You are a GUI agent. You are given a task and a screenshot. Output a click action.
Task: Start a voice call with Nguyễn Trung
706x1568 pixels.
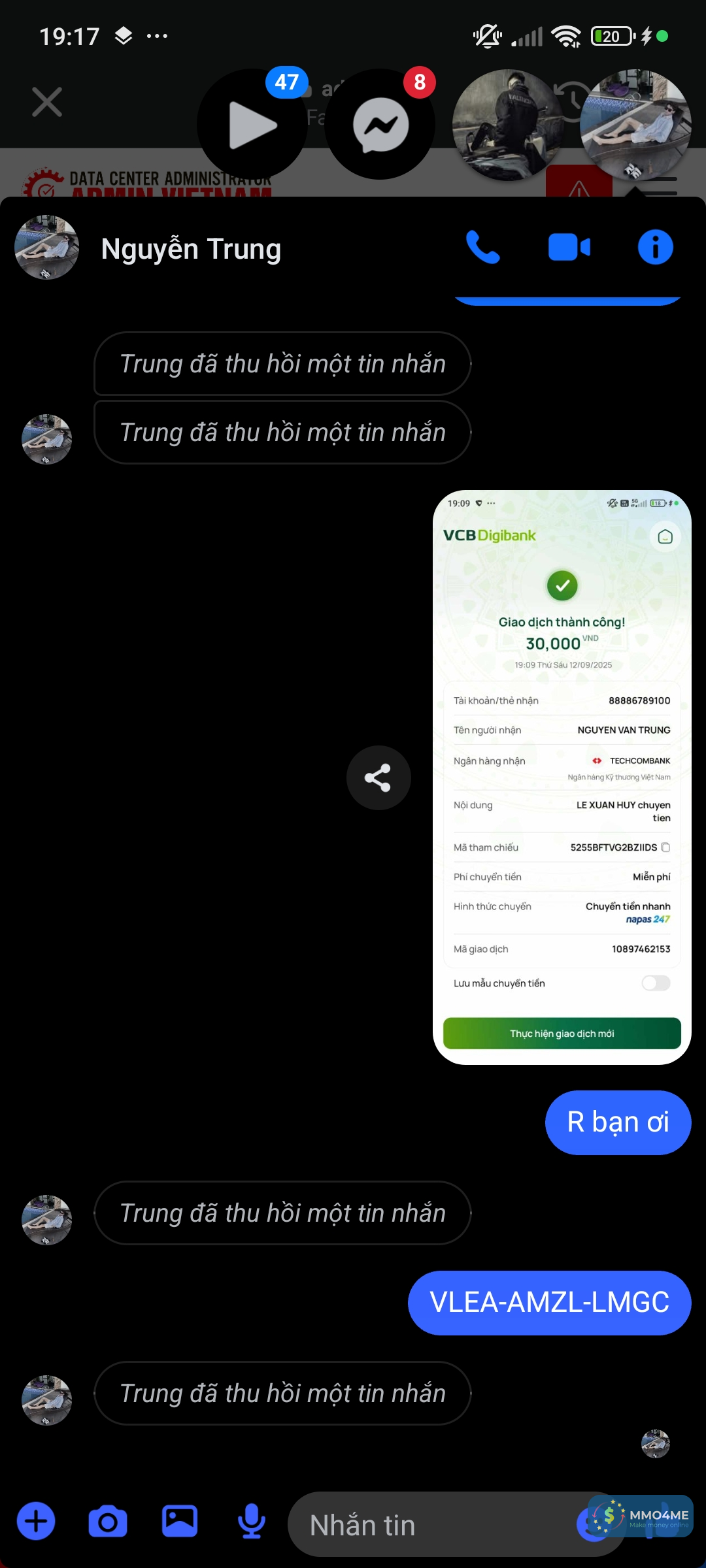[x=482, y=248]
